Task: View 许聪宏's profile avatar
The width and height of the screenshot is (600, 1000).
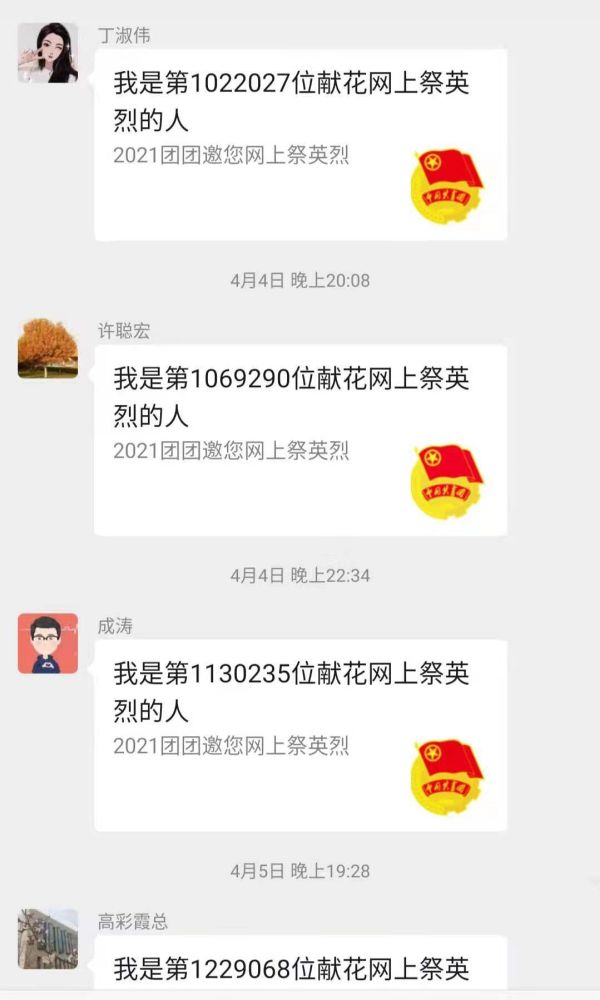Action: coord(47,348)
